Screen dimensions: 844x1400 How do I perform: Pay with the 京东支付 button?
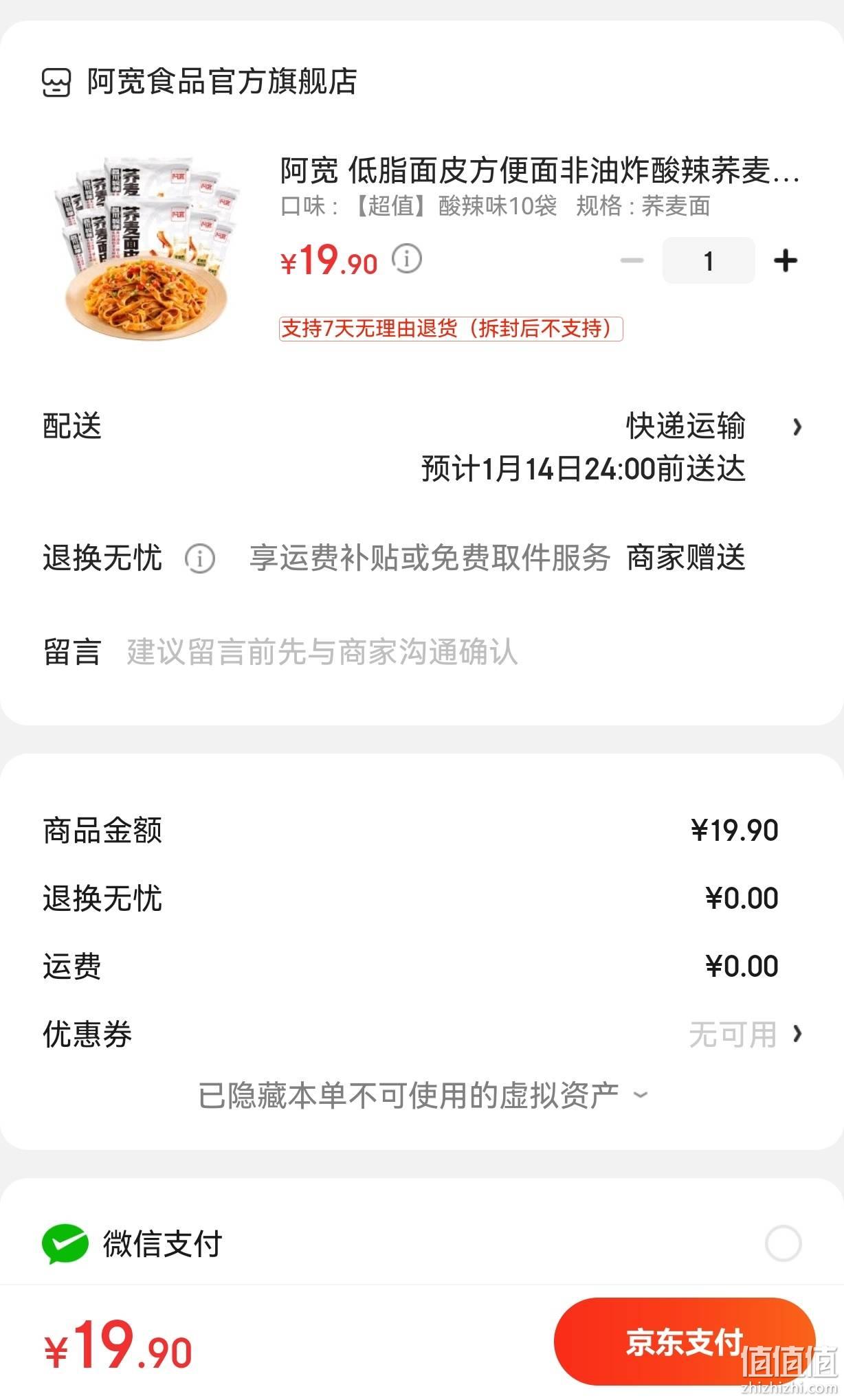(685, 1342)
